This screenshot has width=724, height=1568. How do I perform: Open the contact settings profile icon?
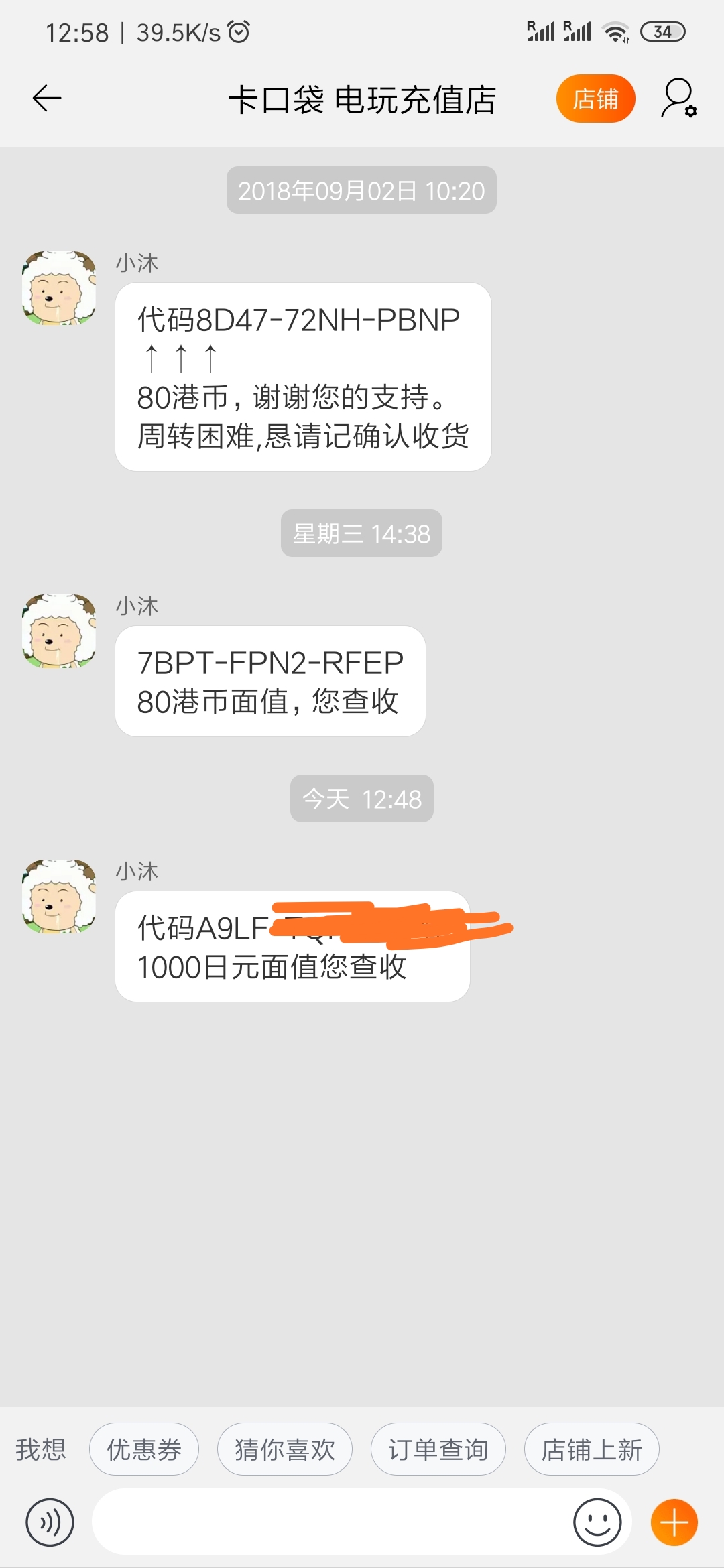(x=679, y=99)
